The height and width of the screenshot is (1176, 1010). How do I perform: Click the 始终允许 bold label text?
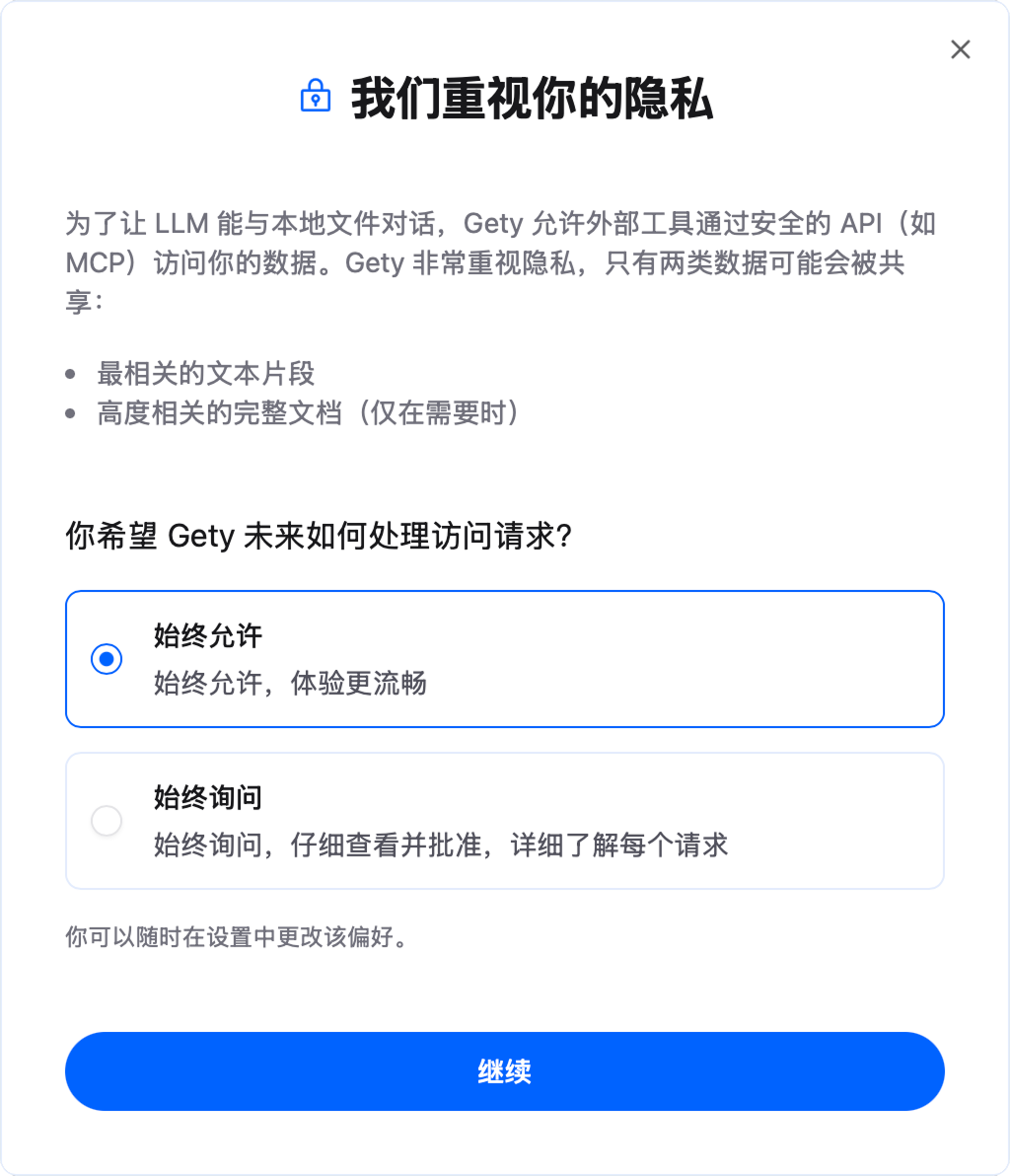(x=207, y=636)
